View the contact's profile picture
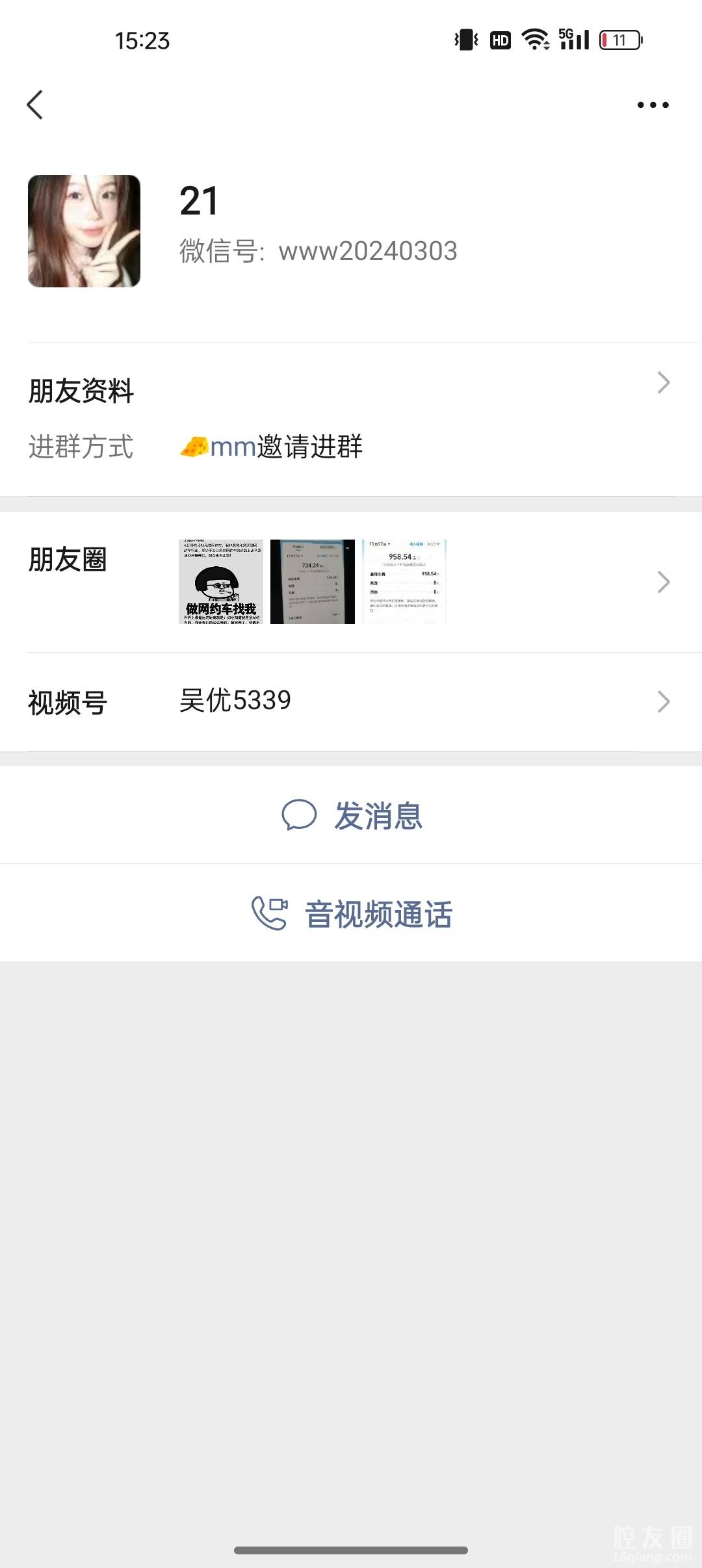The width and height of the screenshot is (702, 1568). coord(84,231)
